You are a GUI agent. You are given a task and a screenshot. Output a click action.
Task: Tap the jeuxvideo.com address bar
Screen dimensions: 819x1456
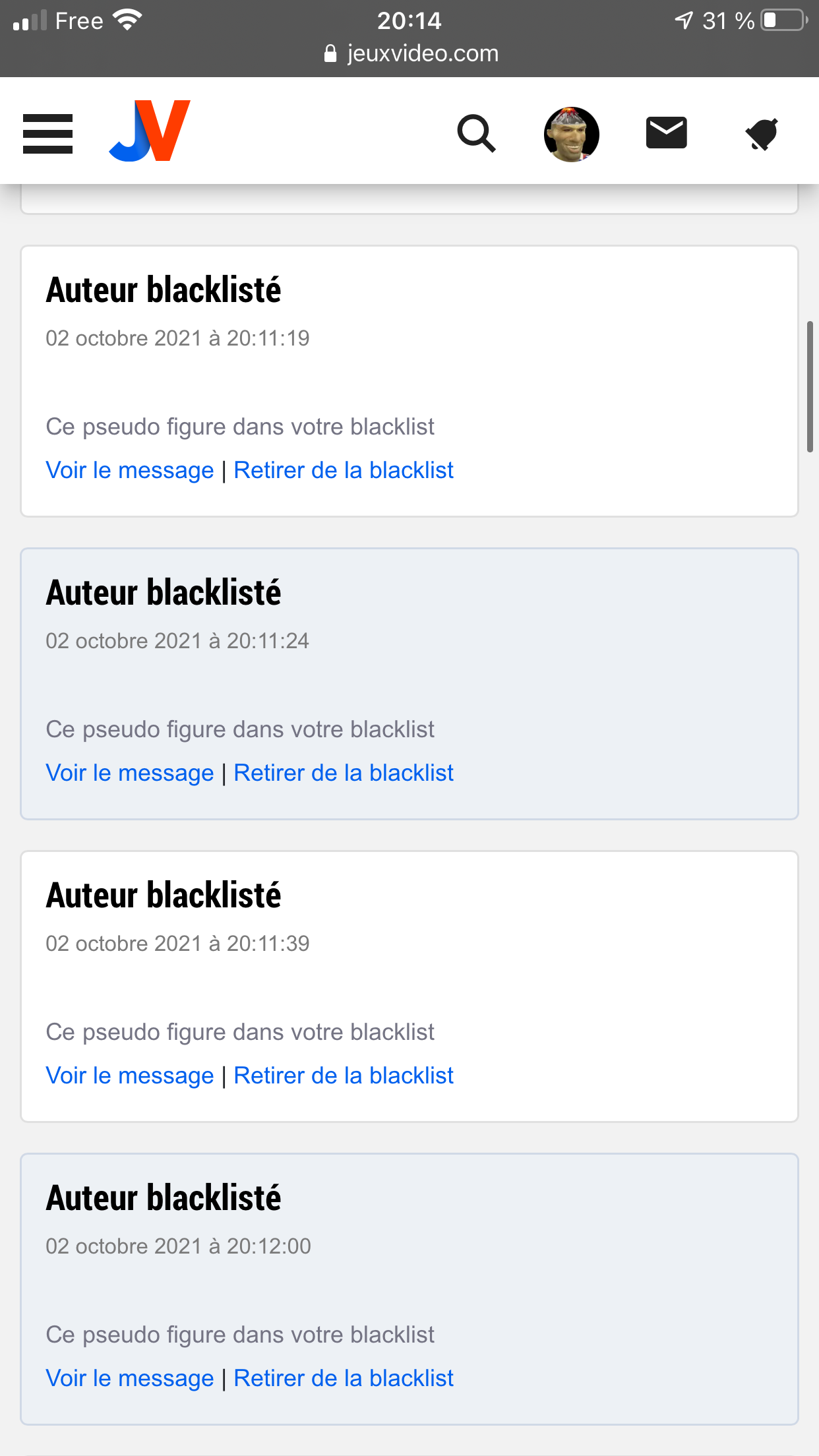click(411, 53)
